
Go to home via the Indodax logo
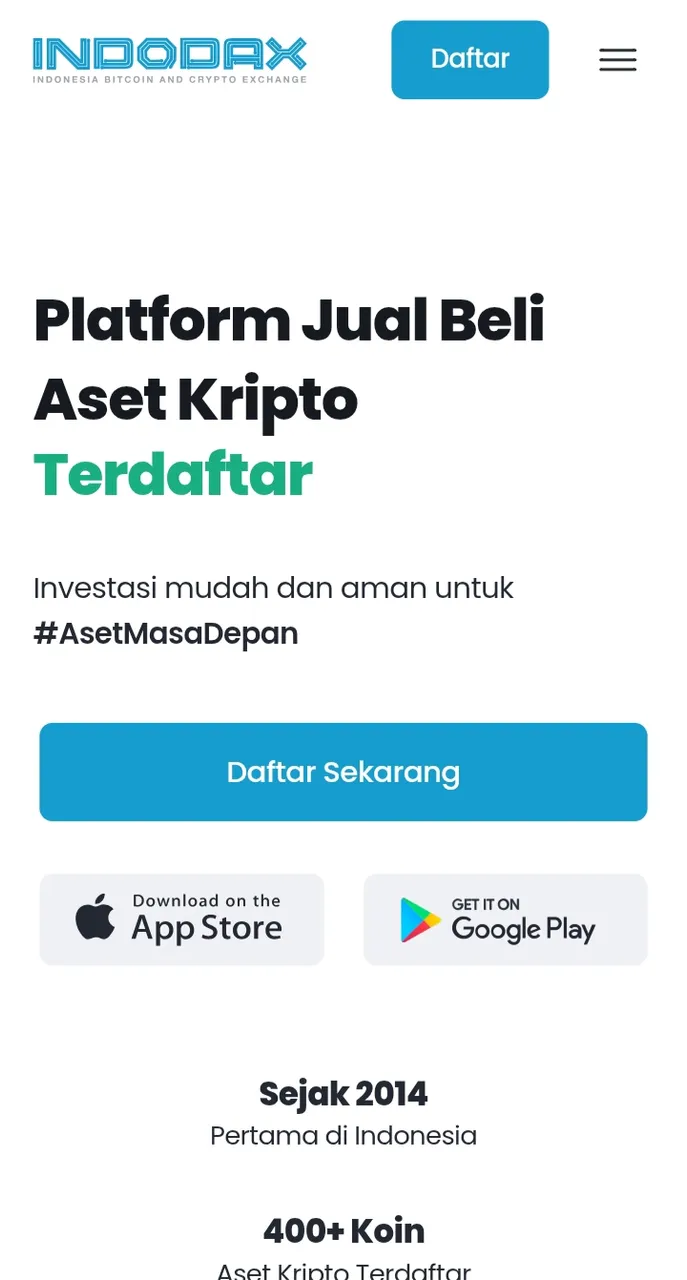tap(170, 60)
